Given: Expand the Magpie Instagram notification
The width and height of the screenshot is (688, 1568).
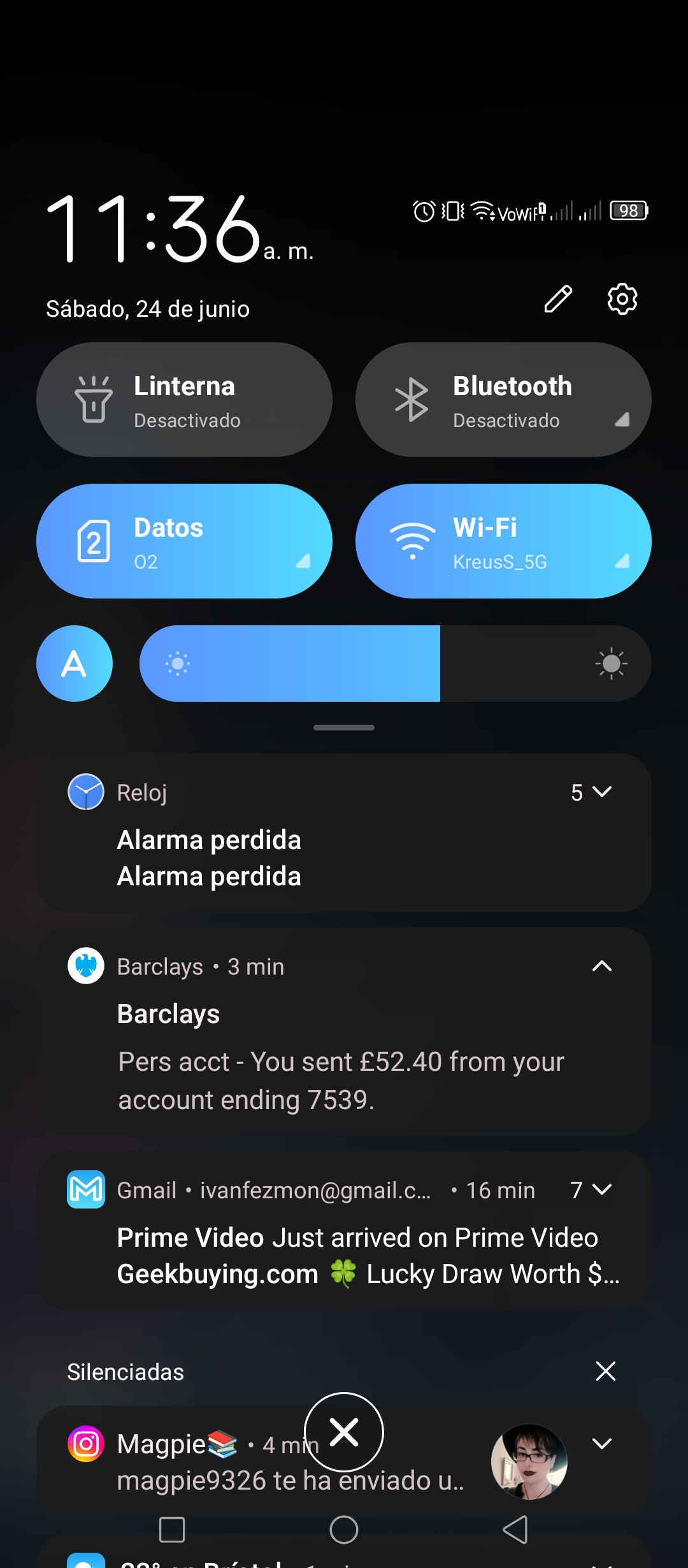Looking at the screenshot, I should pos(602,1444).
